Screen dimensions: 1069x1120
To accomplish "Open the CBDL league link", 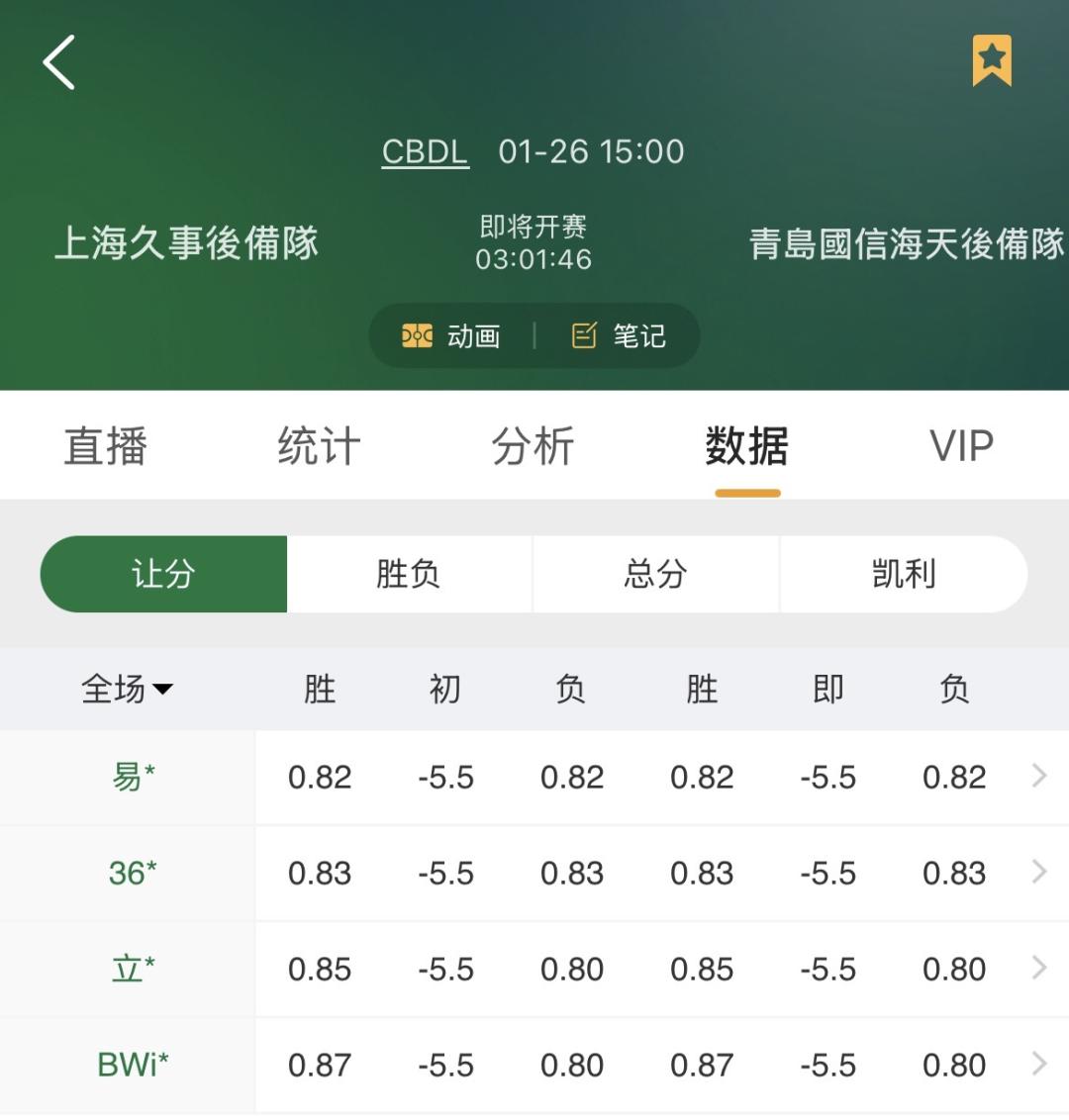I will pos(425,151).
